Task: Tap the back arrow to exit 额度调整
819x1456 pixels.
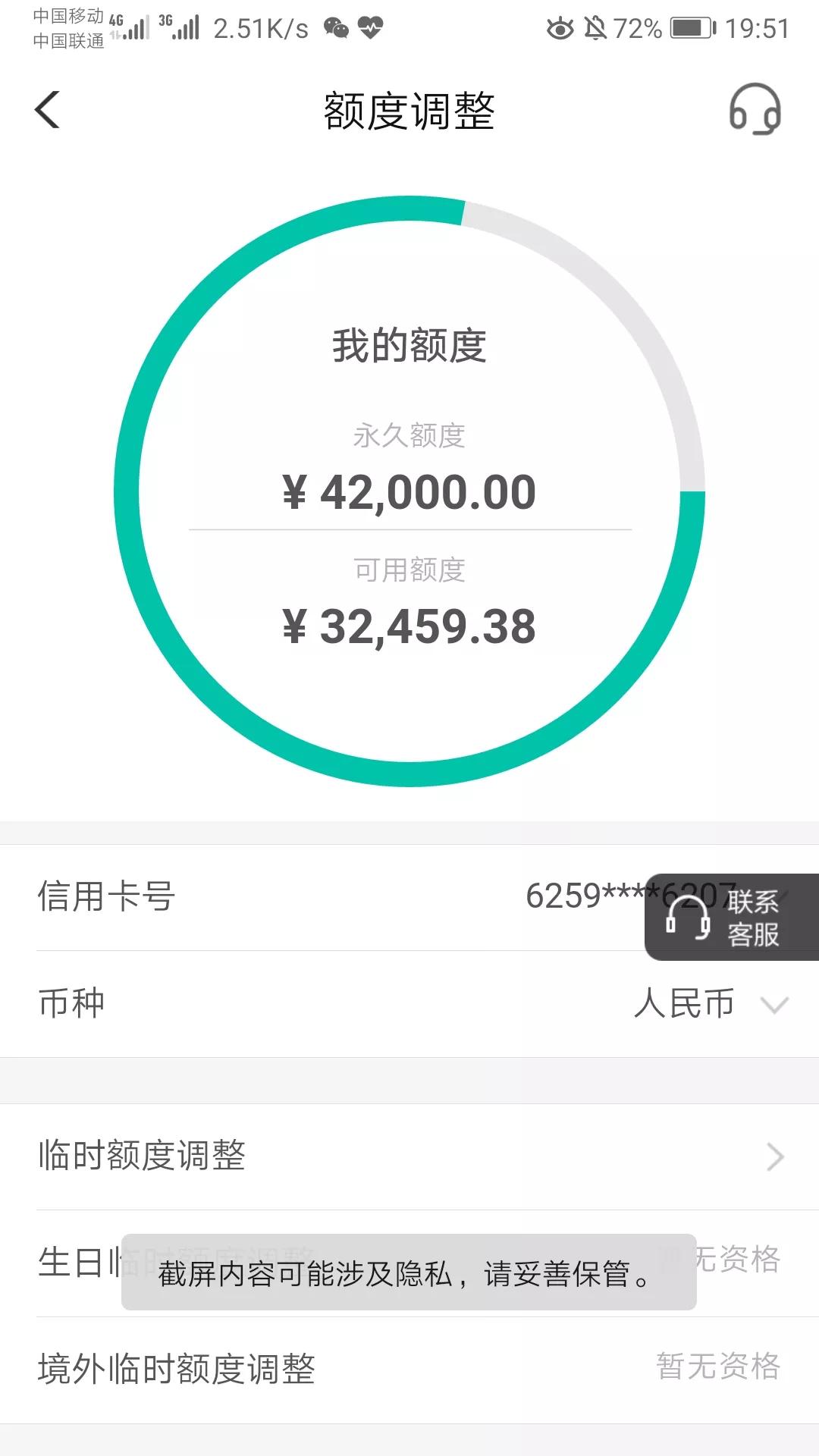Action: click(x=47, y=110)
